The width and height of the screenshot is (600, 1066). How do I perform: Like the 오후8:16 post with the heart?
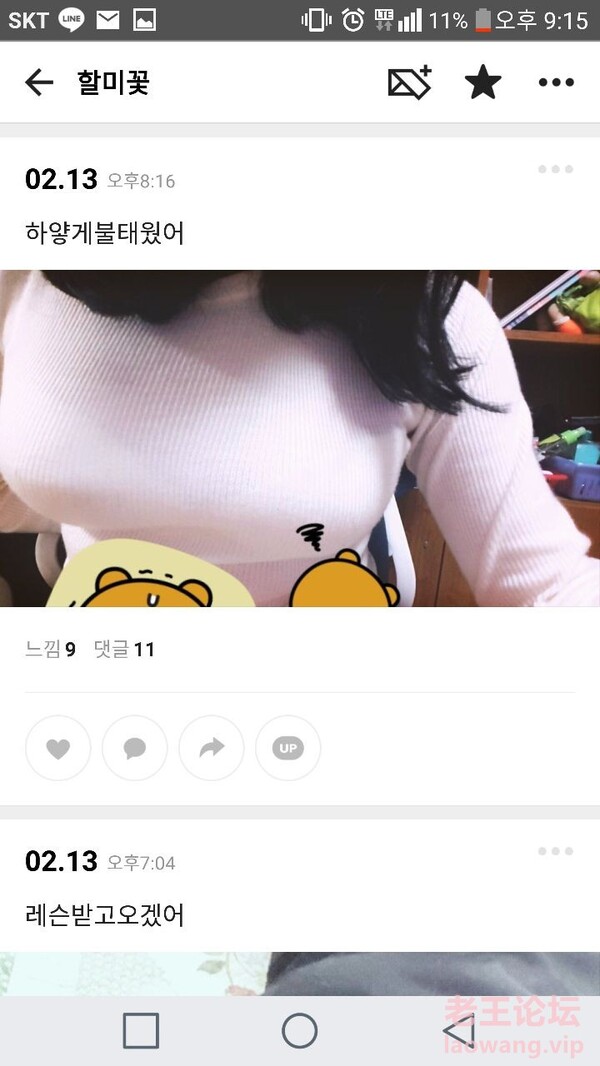pyautogui.click(x=58, y=748)
